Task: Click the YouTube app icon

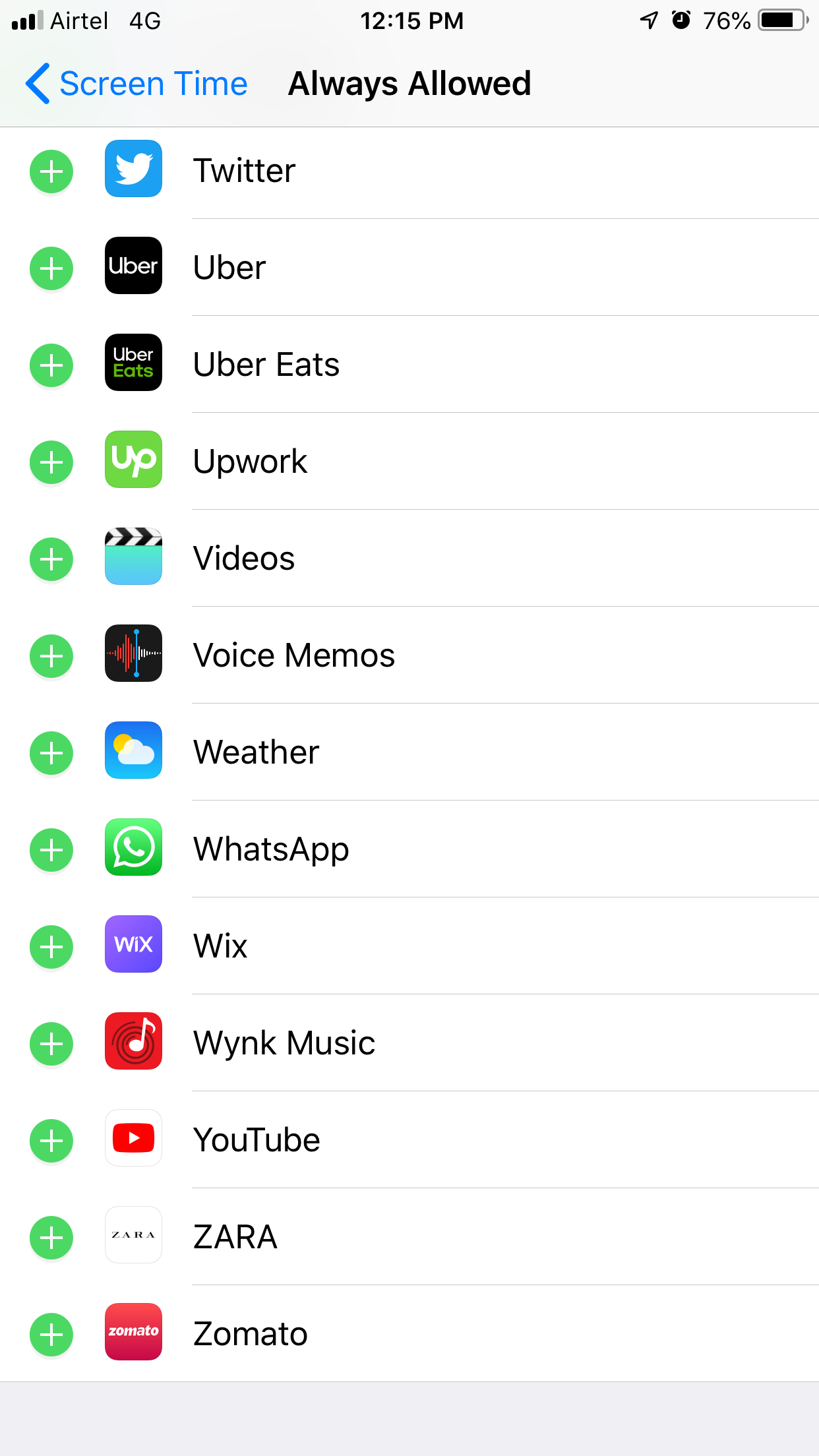Action: pos(133,1138)
